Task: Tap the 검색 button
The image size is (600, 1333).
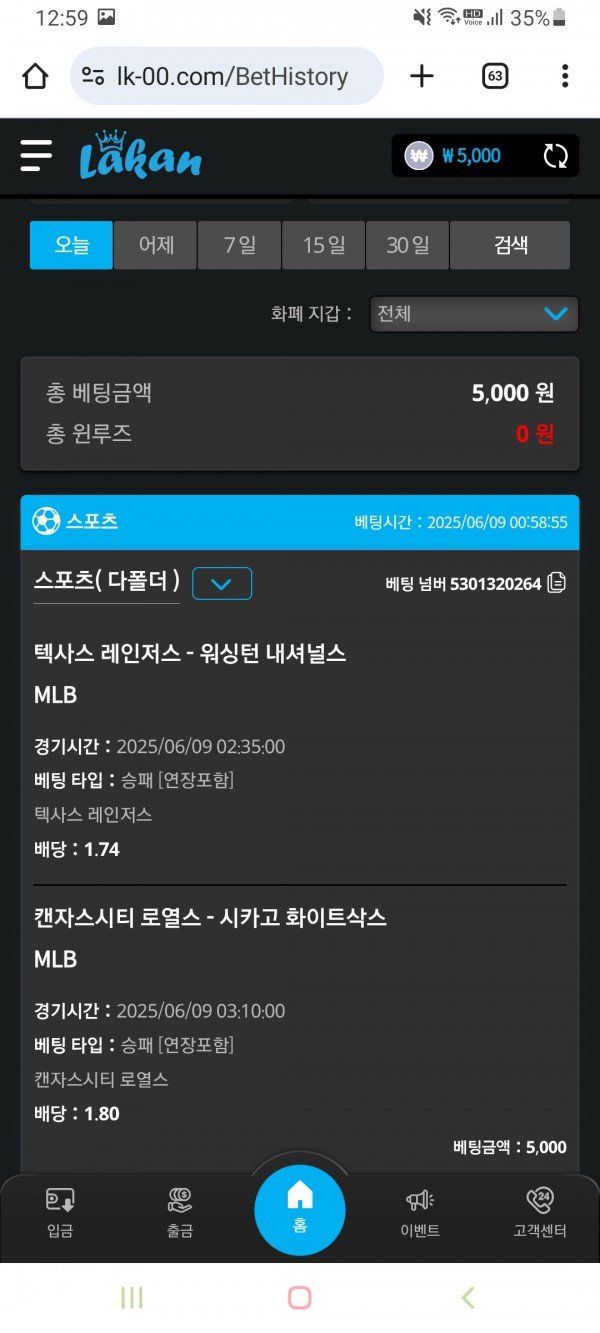Action: point(510,245)
